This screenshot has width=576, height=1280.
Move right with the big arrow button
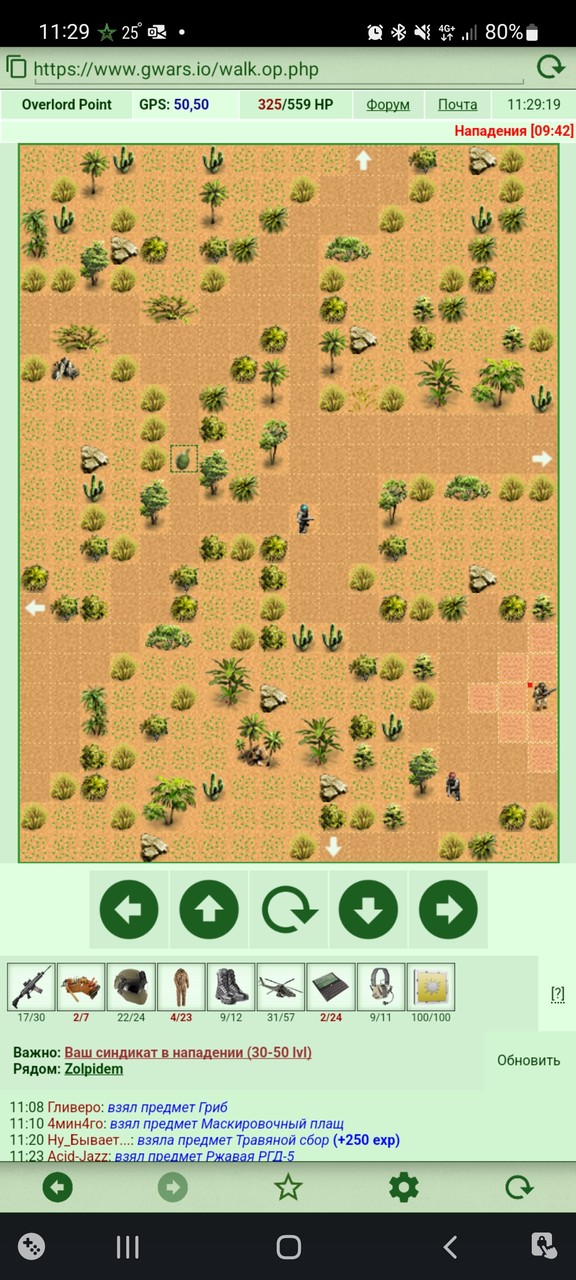448,909
